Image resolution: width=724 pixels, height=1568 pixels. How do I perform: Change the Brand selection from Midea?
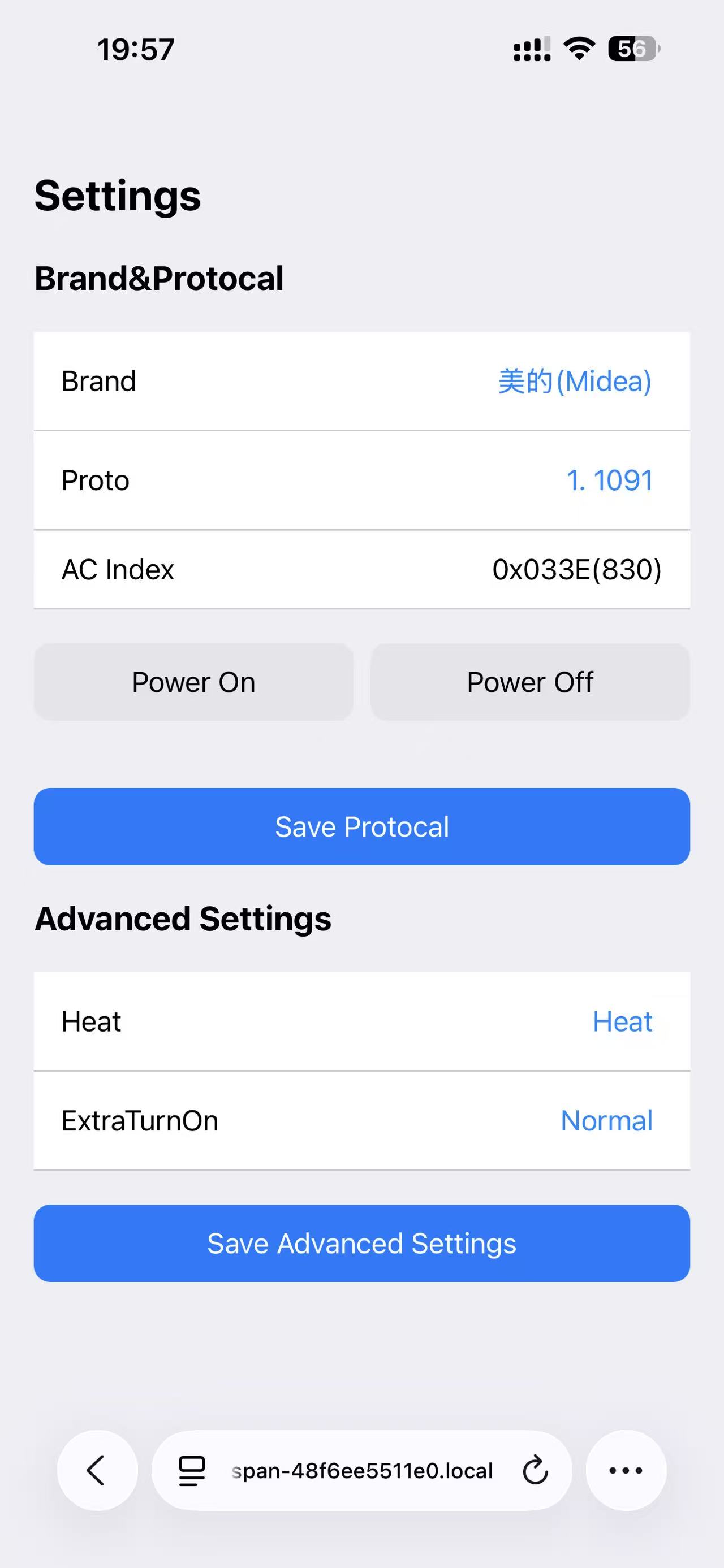tap(574, 382)
